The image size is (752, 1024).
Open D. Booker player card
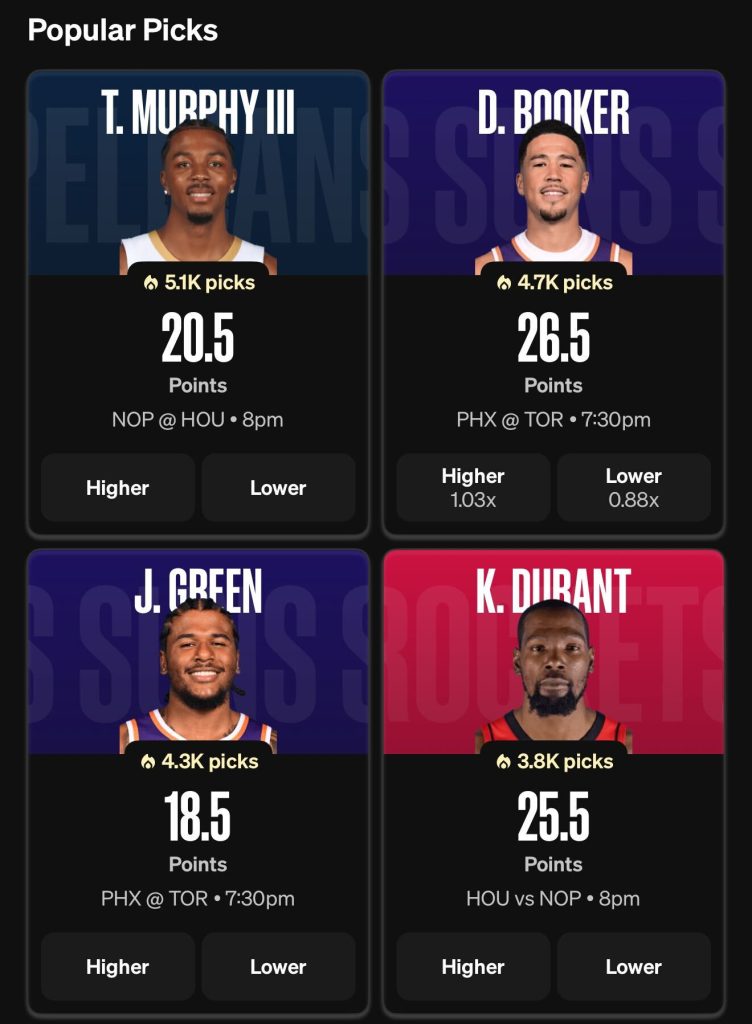click(553, 180)
